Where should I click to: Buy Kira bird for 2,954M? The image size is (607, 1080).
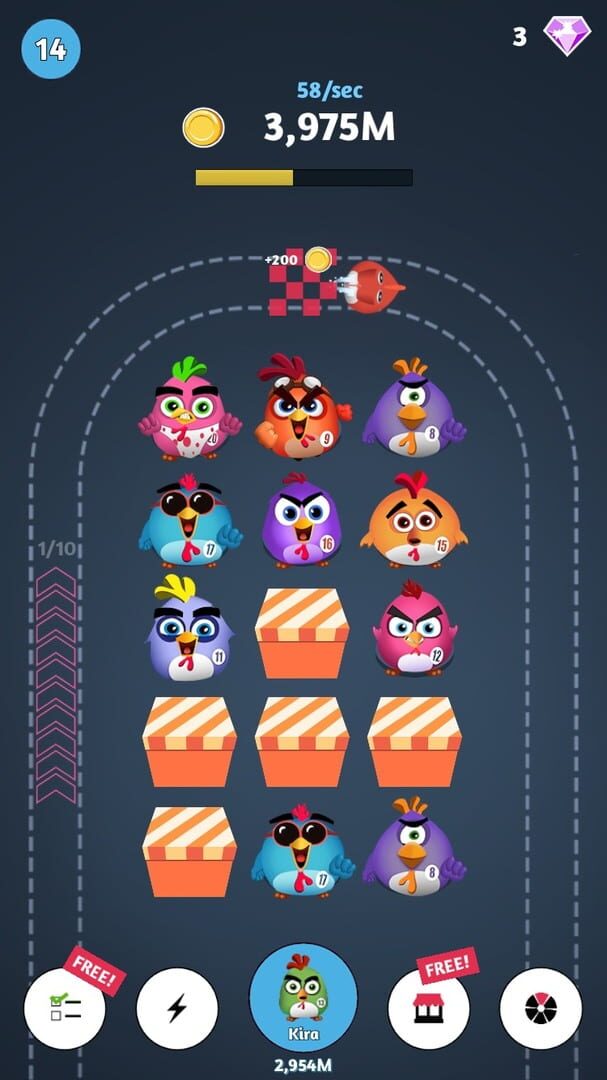303,997
